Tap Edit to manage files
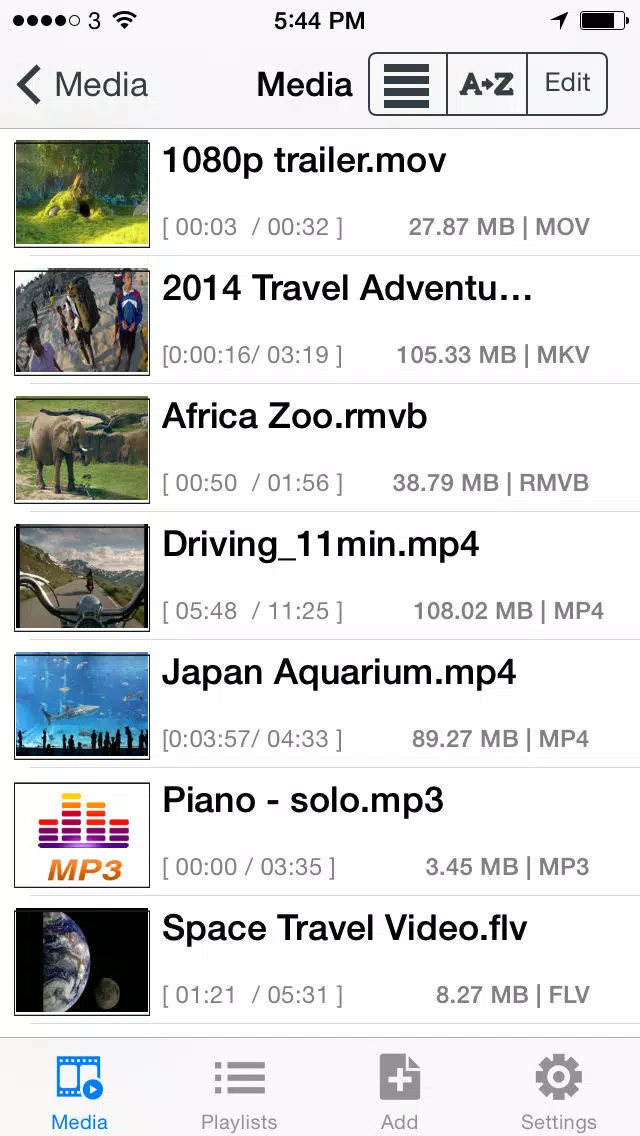 coord(567,84)
